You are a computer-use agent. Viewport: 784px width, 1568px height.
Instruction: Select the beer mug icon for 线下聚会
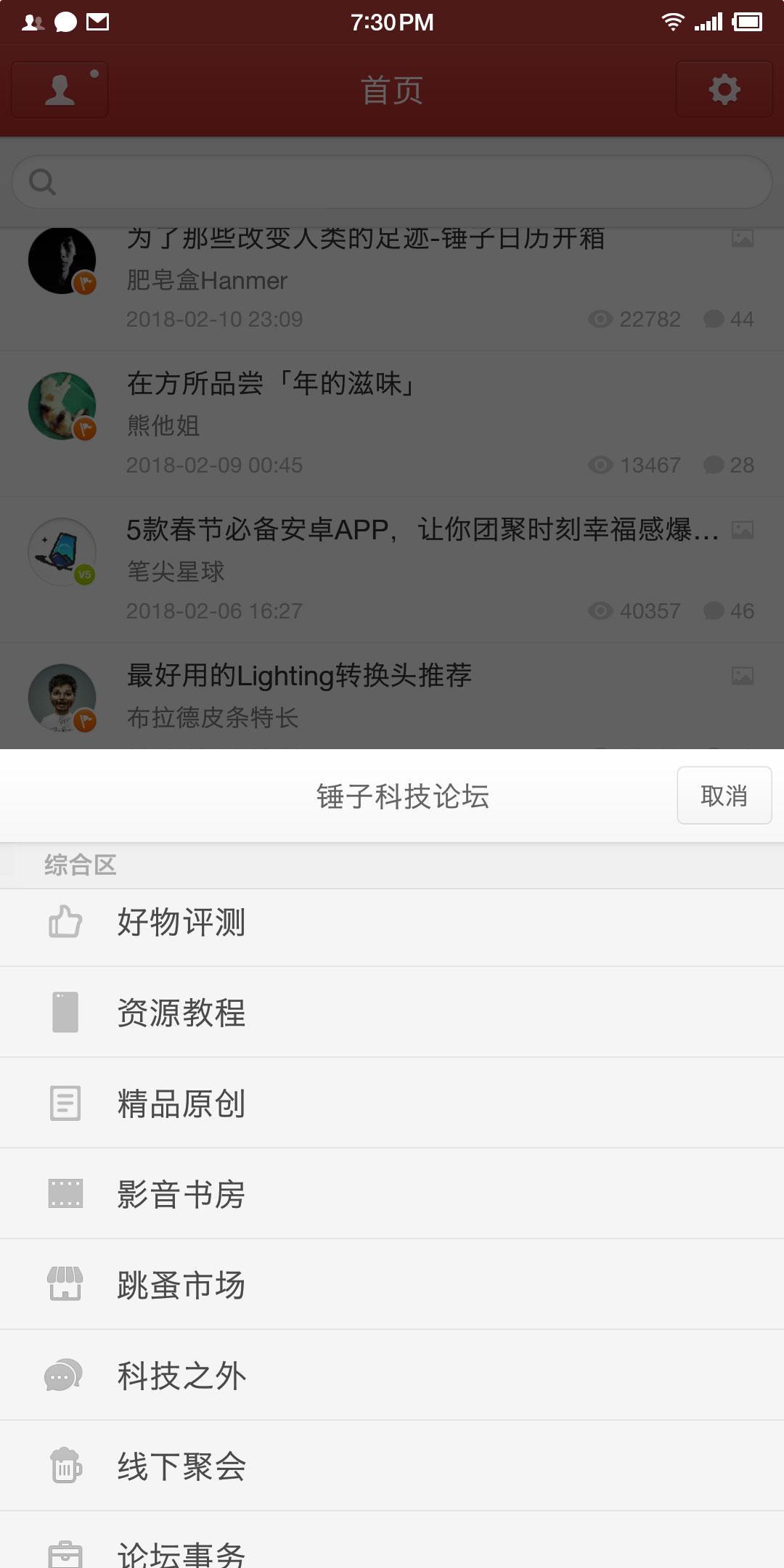[x=65, y=1464]
